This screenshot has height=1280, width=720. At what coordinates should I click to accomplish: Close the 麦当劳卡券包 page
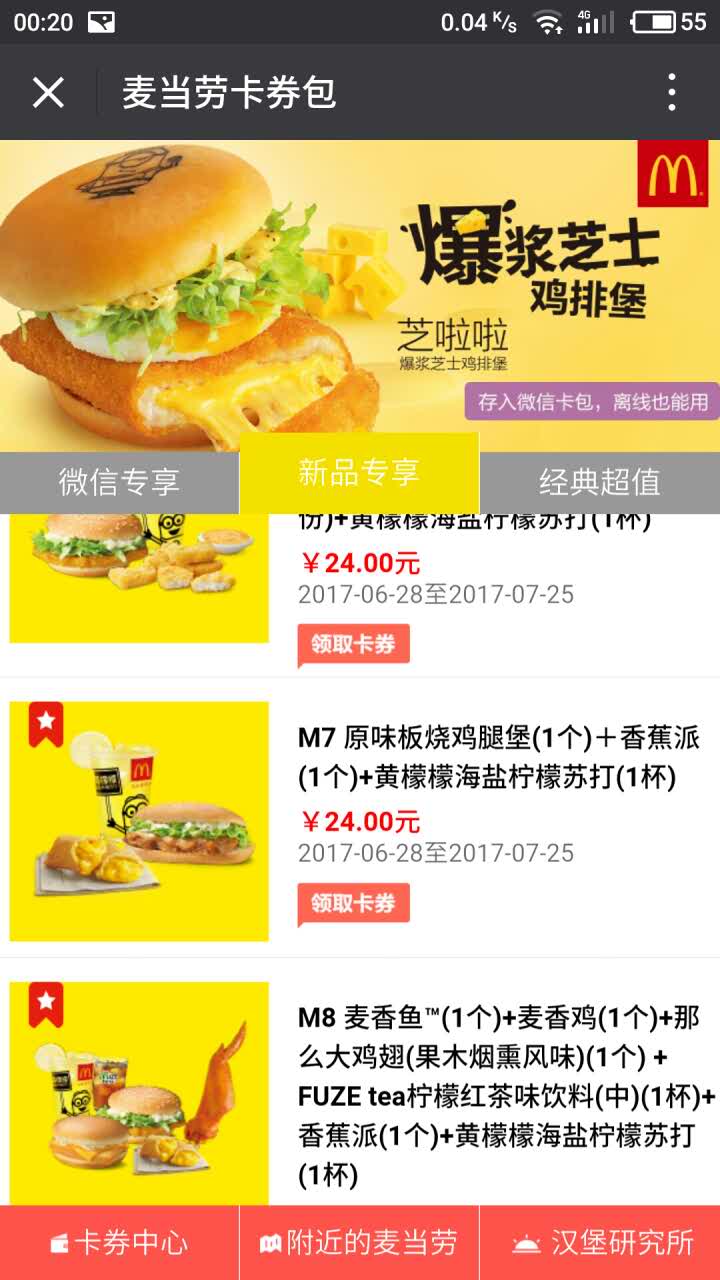click(x=48, y=93)
